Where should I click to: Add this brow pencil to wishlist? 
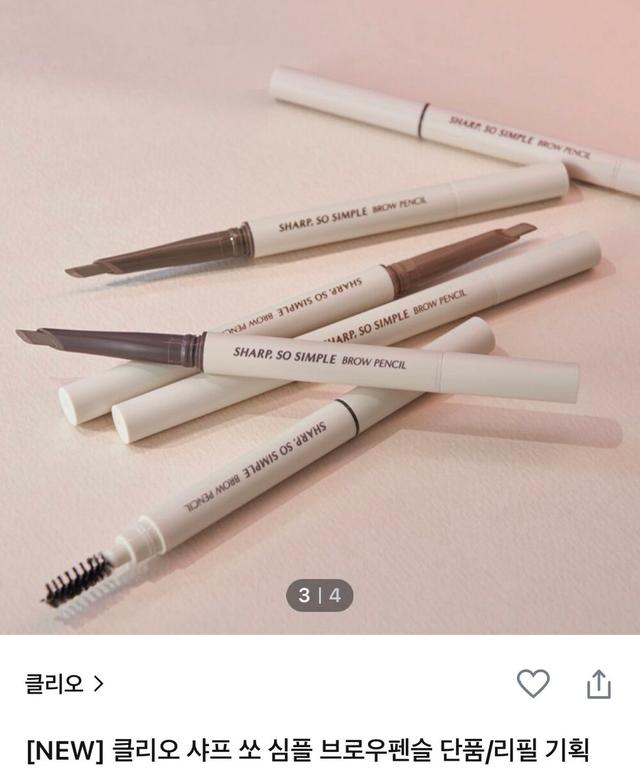533,684
